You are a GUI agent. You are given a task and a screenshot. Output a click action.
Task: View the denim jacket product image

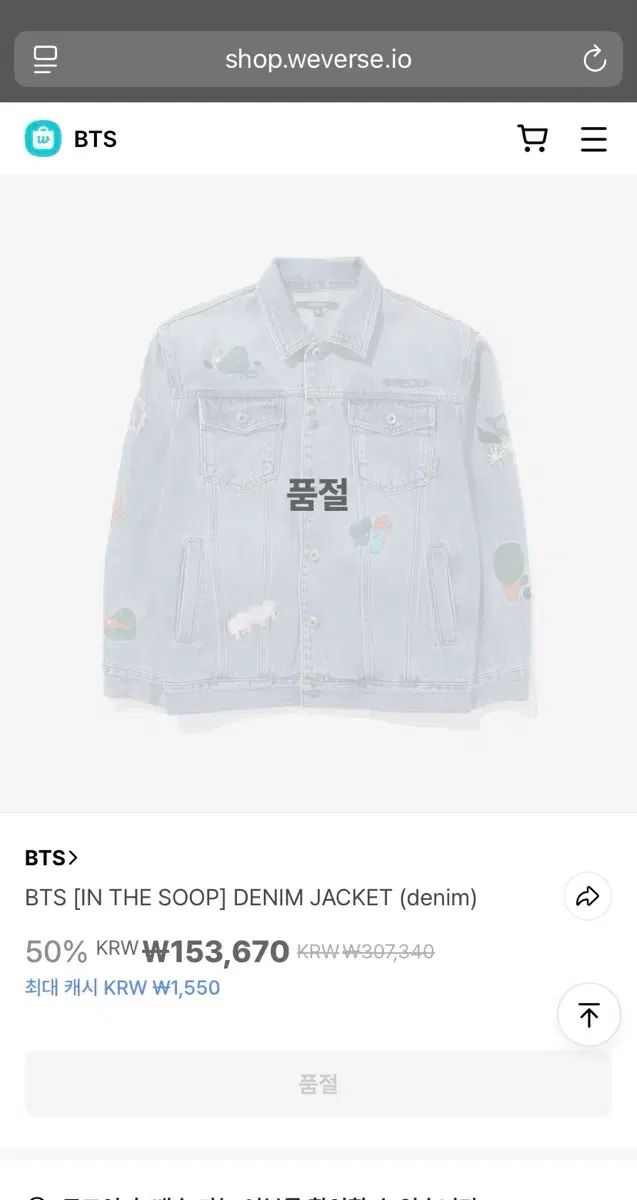coord(318,492)
